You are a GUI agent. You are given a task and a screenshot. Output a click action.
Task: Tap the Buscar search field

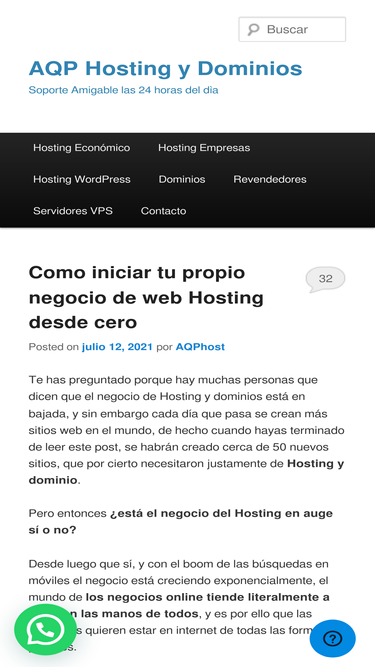click(x=292, y=29)
